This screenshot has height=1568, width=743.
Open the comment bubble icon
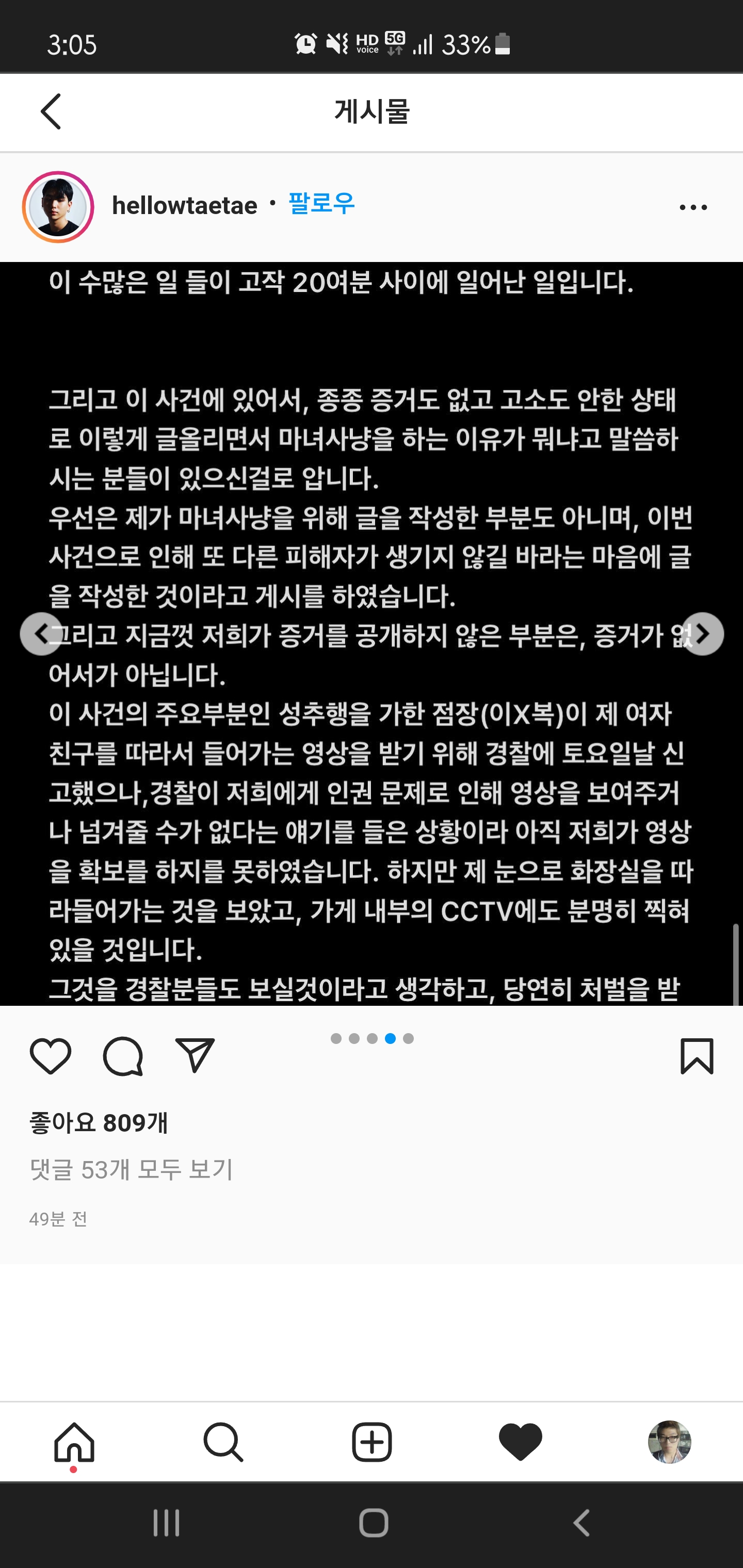pos(123,1056)
